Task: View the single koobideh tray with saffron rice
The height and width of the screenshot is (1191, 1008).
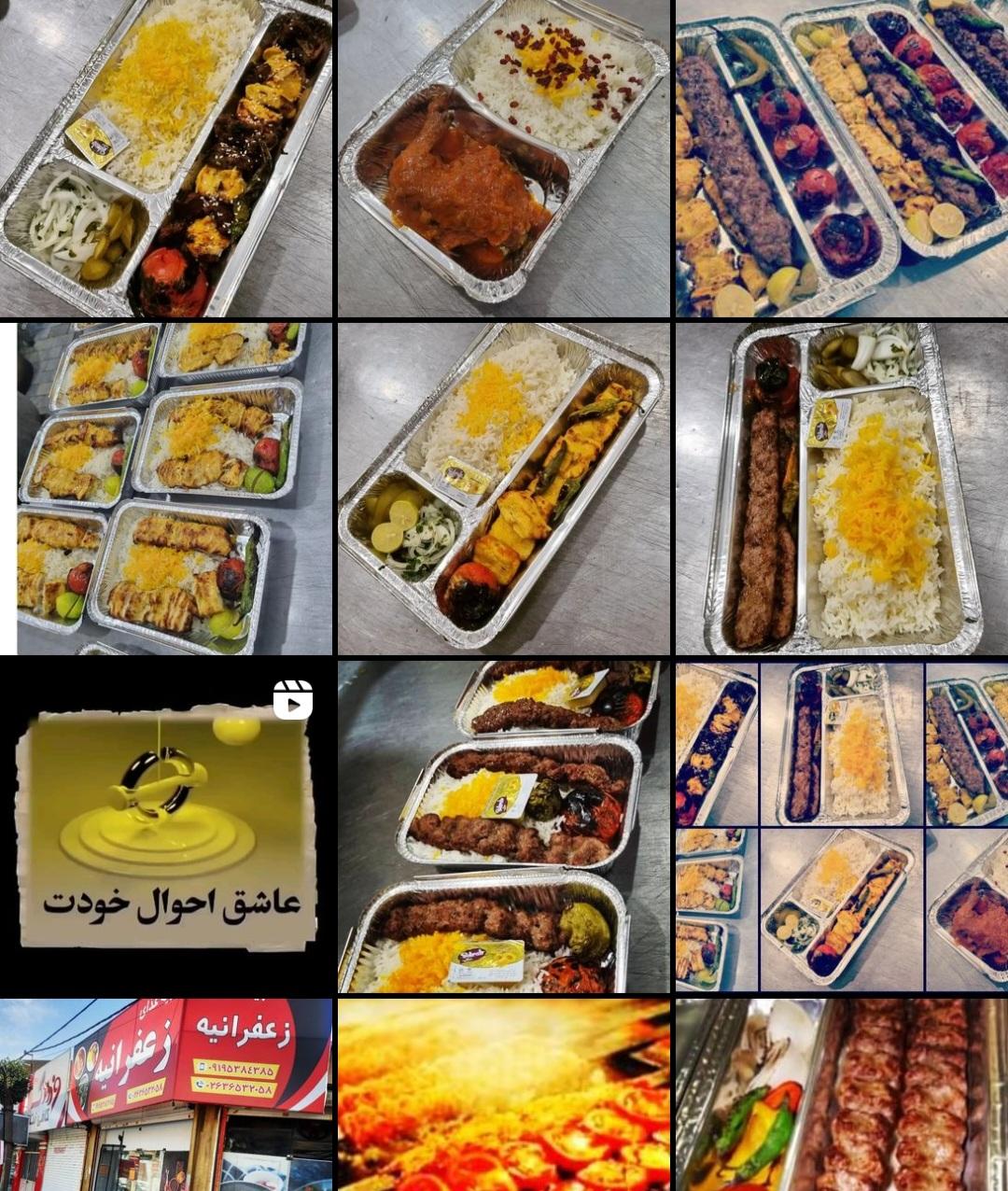Action: pos(841,488)
